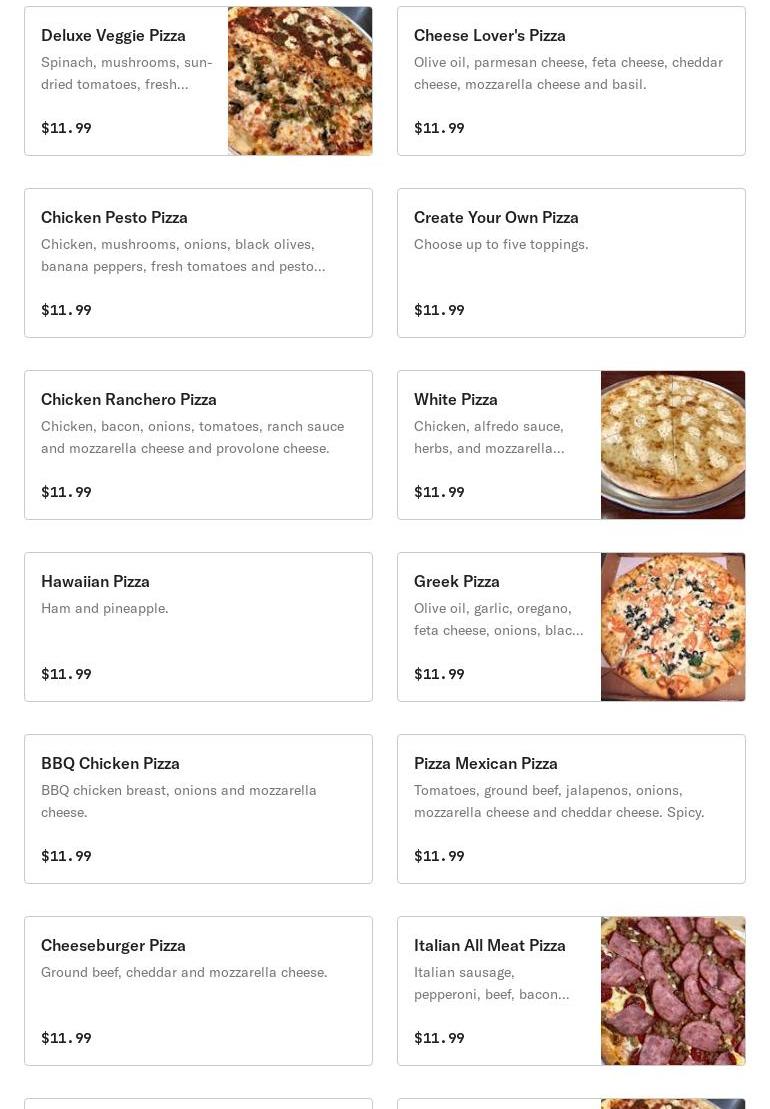
Task: Select Italian All Meat Pizza
Action: [571, 991]
